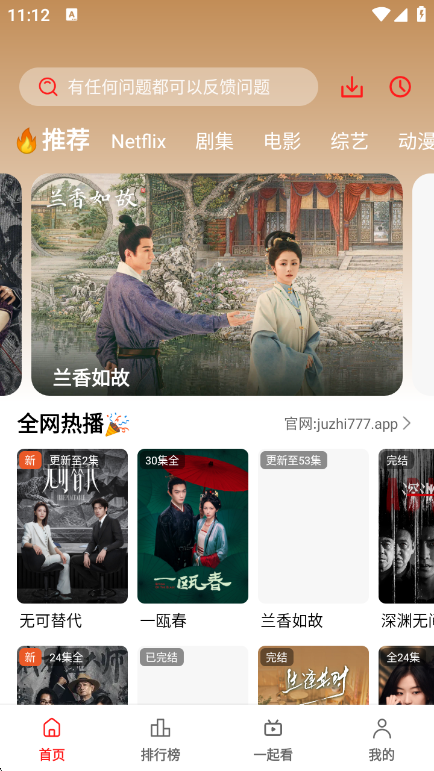Go to the 综艺 tab
Screen dimensions: 434x771
point(349,142)
